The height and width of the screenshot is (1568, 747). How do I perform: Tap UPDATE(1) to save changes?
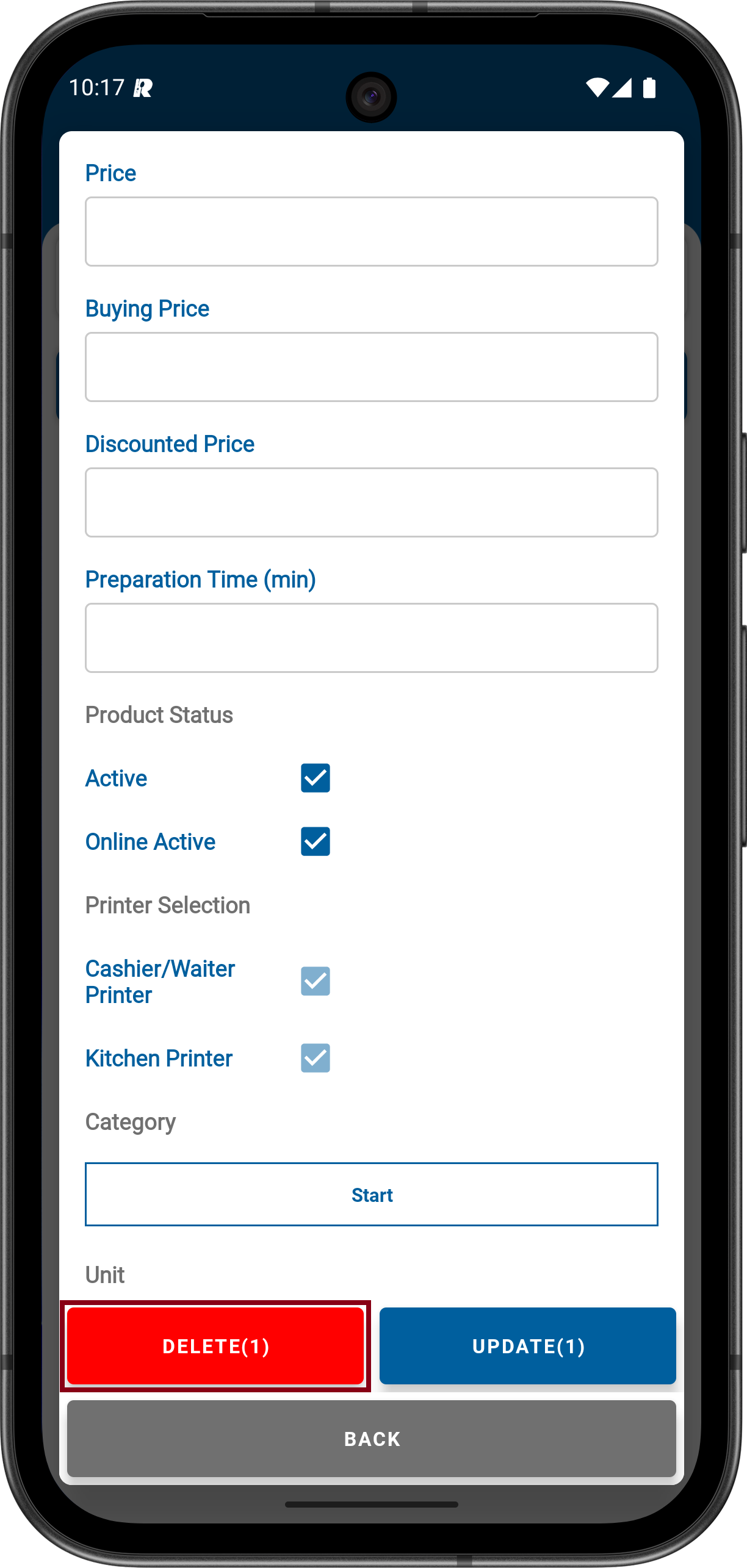pyautogui.click(x=528, y=1346)
